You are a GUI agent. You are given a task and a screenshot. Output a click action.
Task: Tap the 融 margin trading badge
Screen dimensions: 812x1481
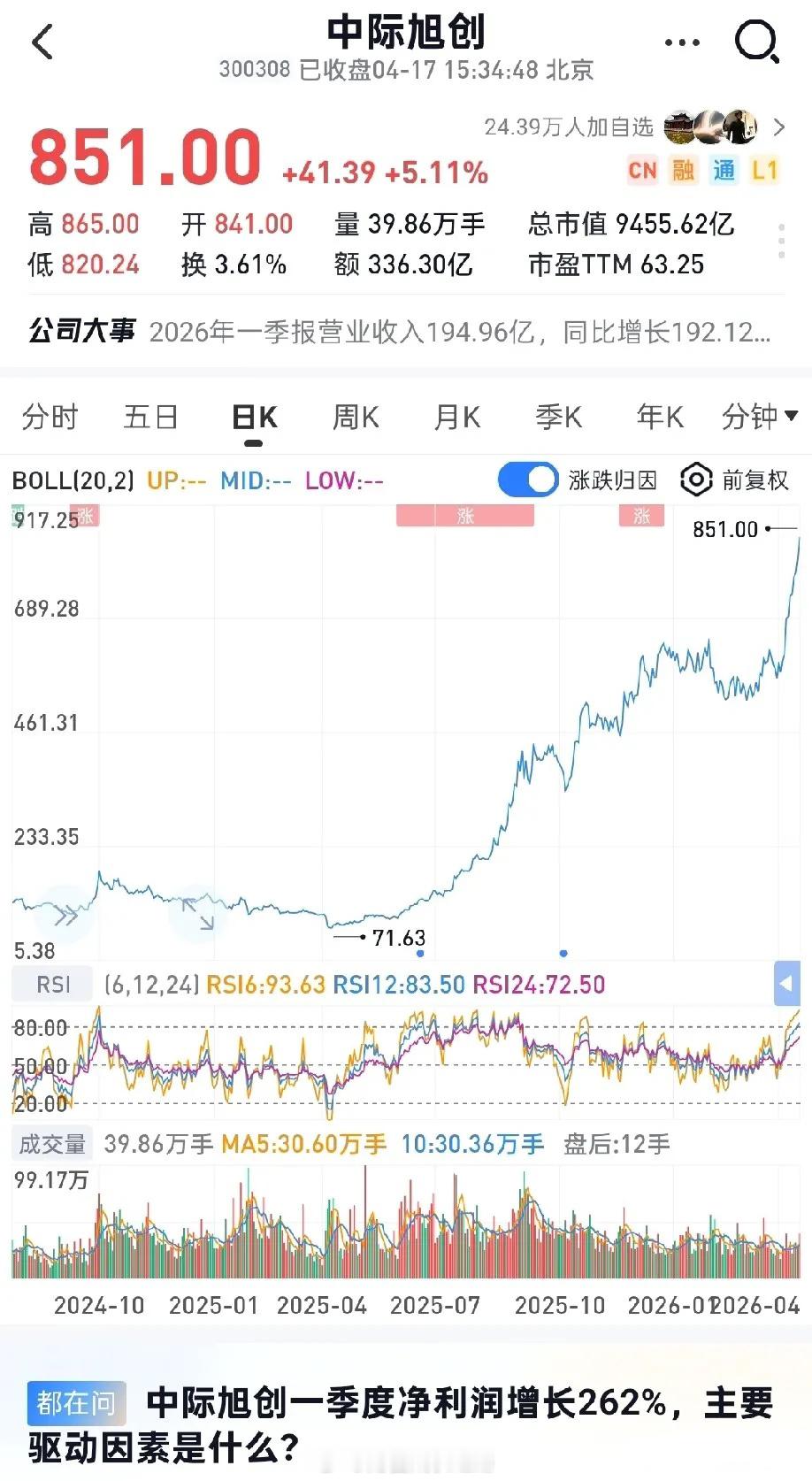tap(684, 169)
